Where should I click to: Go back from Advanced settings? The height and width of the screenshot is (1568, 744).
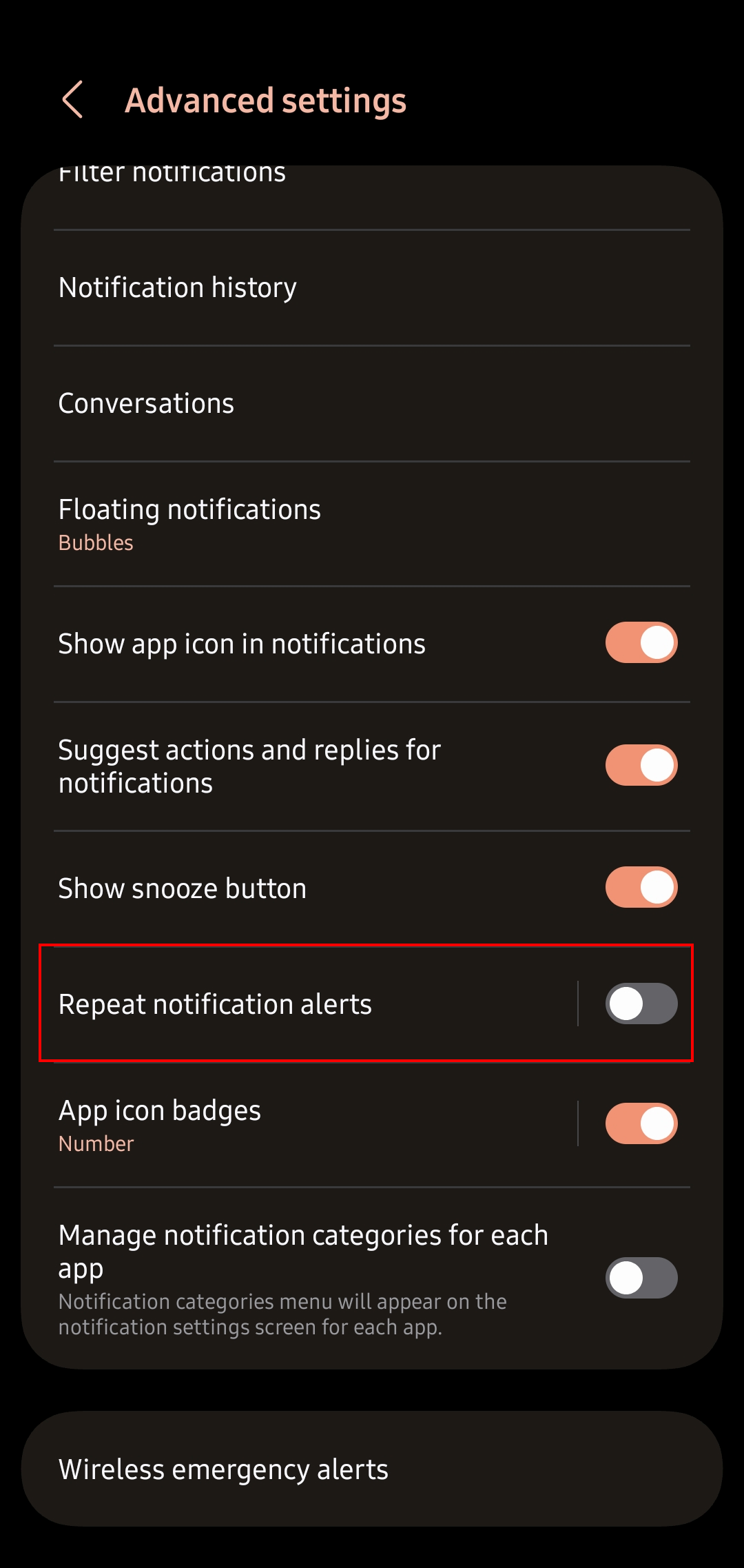(73, 100)
